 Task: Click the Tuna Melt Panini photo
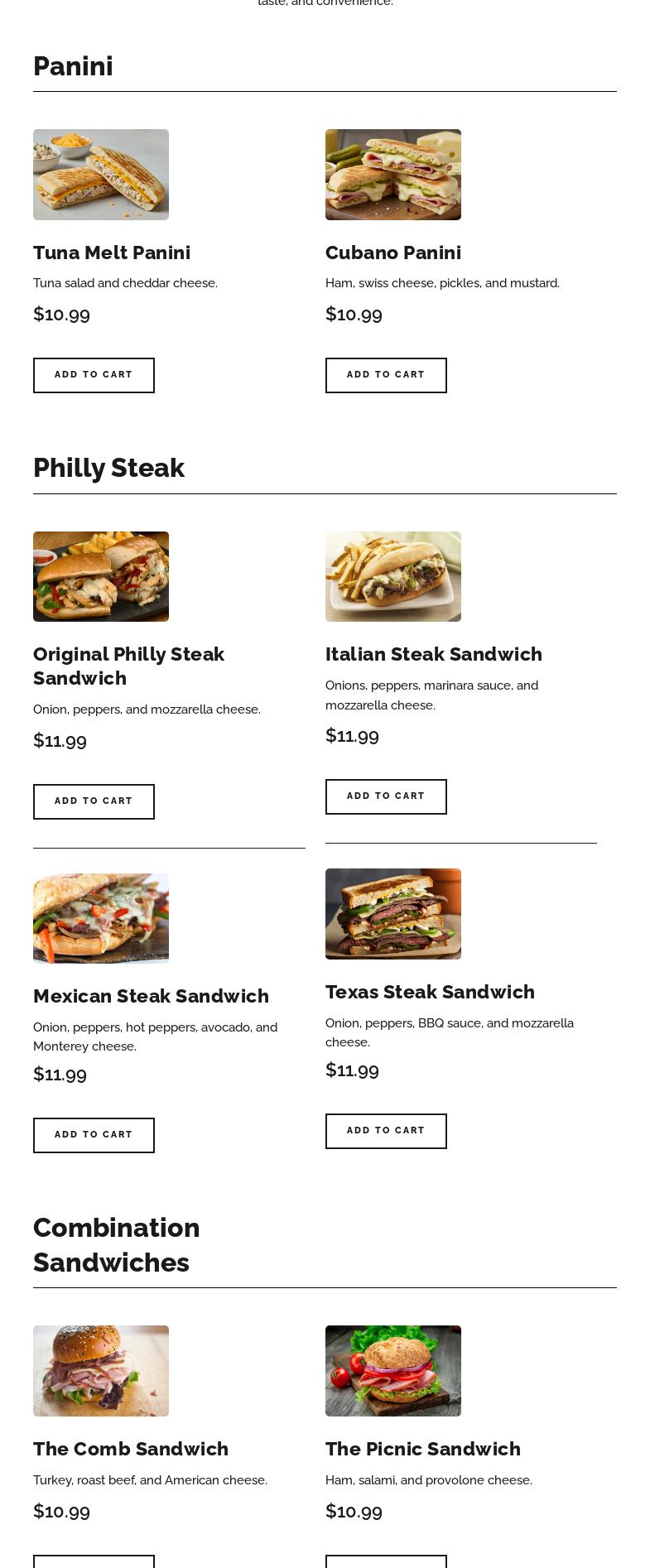tap(100, 175)
